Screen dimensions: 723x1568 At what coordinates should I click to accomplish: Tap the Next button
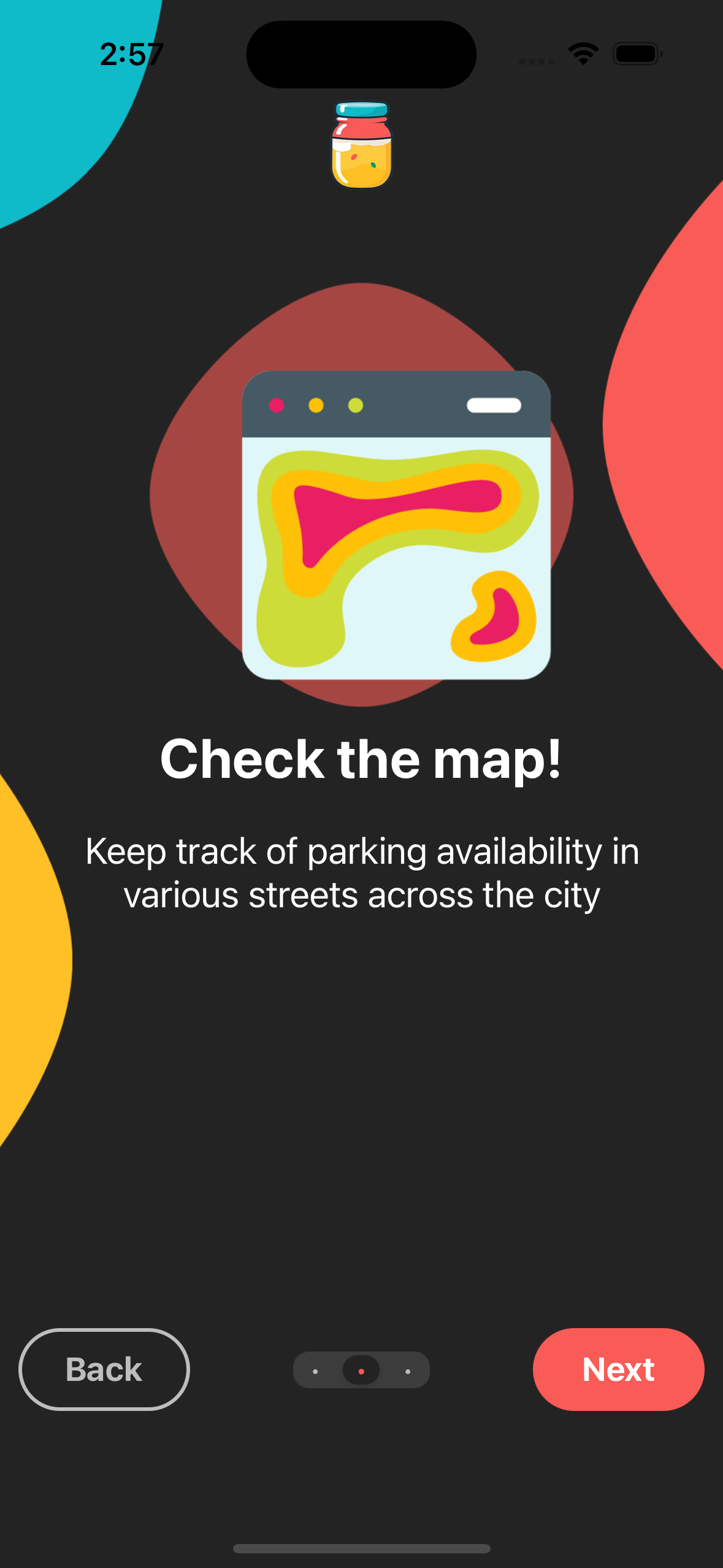(x=618, y=1369)
